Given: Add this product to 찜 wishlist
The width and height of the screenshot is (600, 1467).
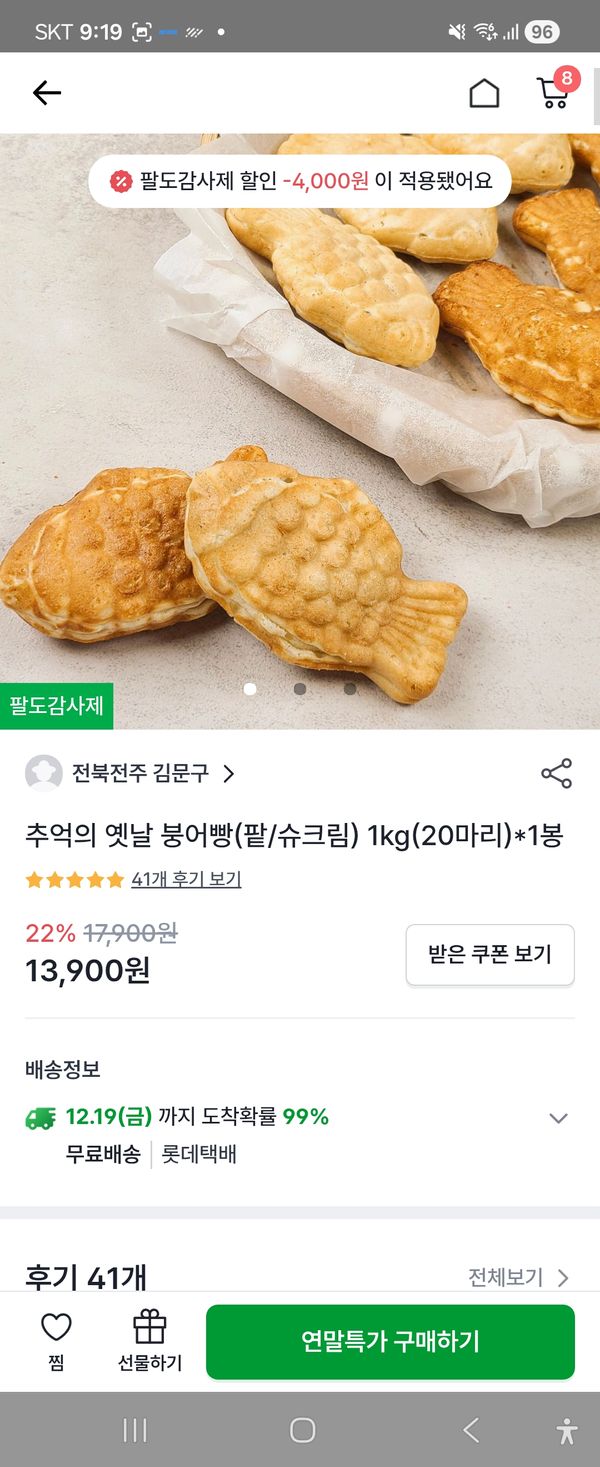Looking at the screenshot, I should (x=56, y=1340).
